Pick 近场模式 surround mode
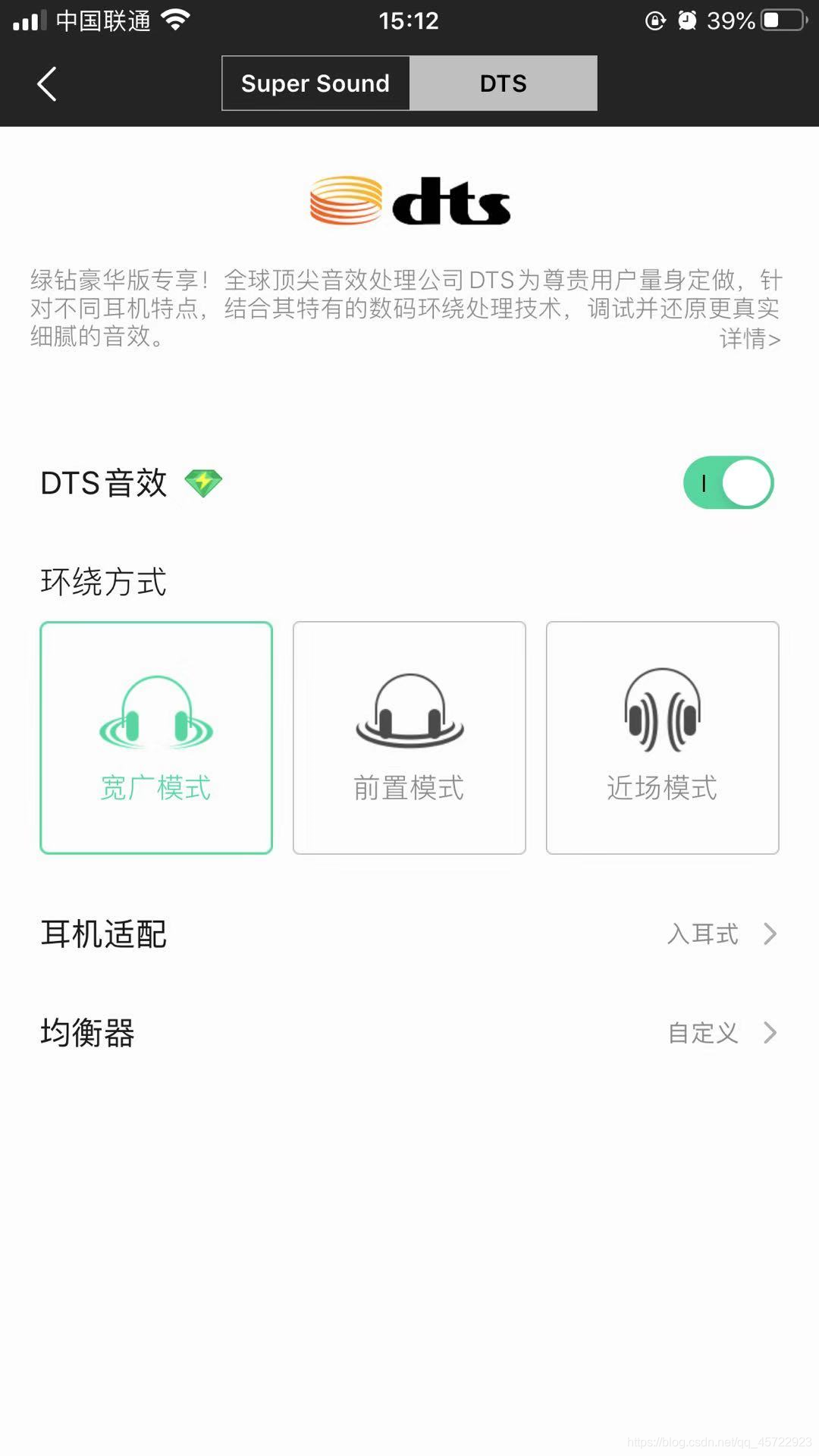The image size is (819, 1456). tap(662, 738)
